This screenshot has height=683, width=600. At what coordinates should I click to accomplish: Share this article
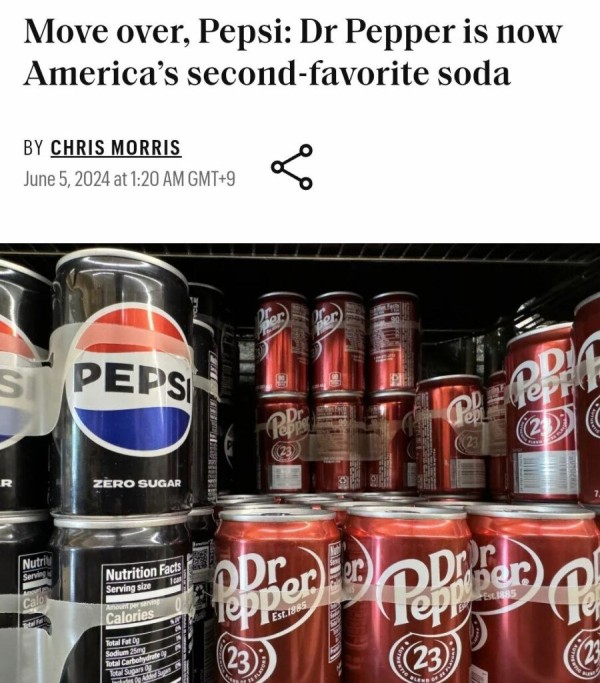click(291, 167)
